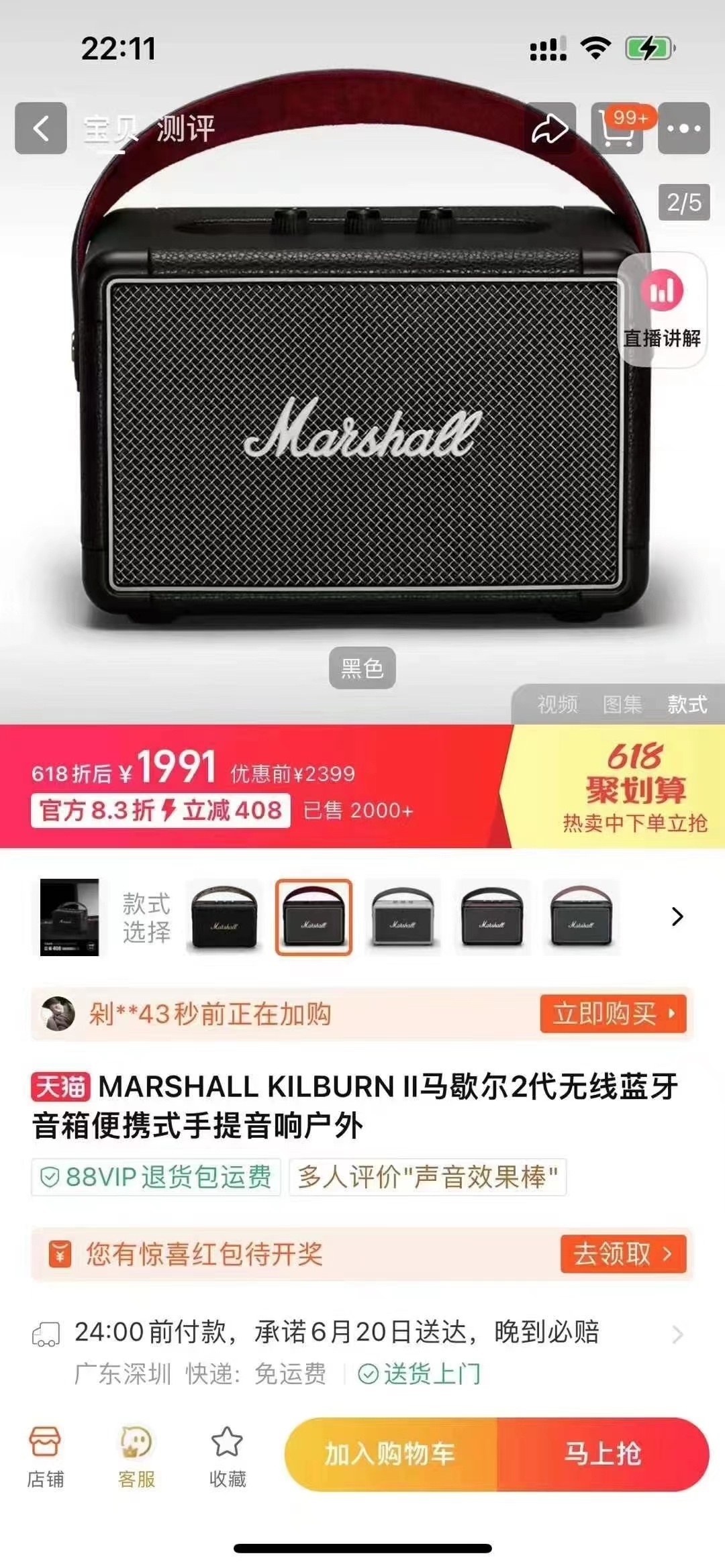Tap 马上抢 to grab the deal
Viewport: 725px width, 1568px height.
[x=602, y=1454]
